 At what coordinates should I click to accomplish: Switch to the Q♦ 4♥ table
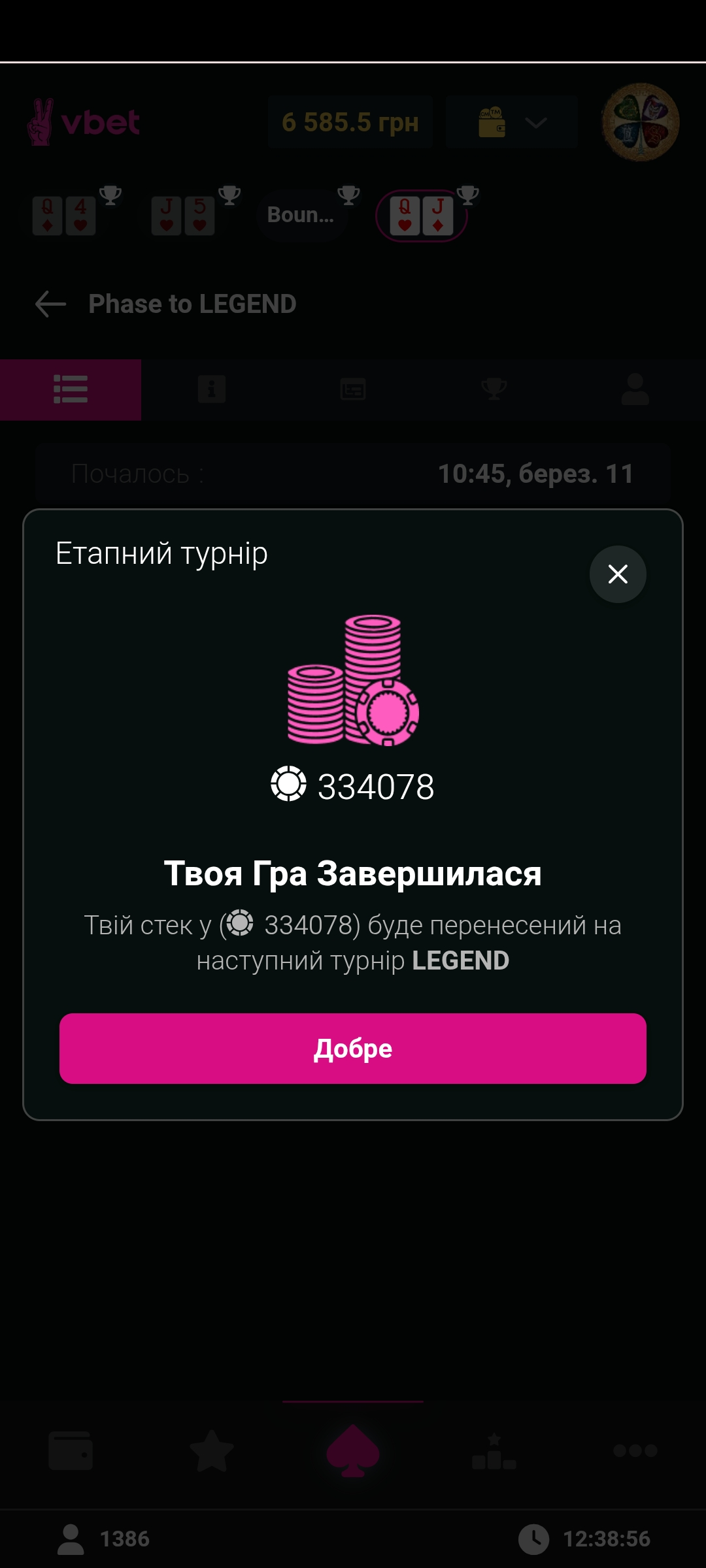pos(64,216)
